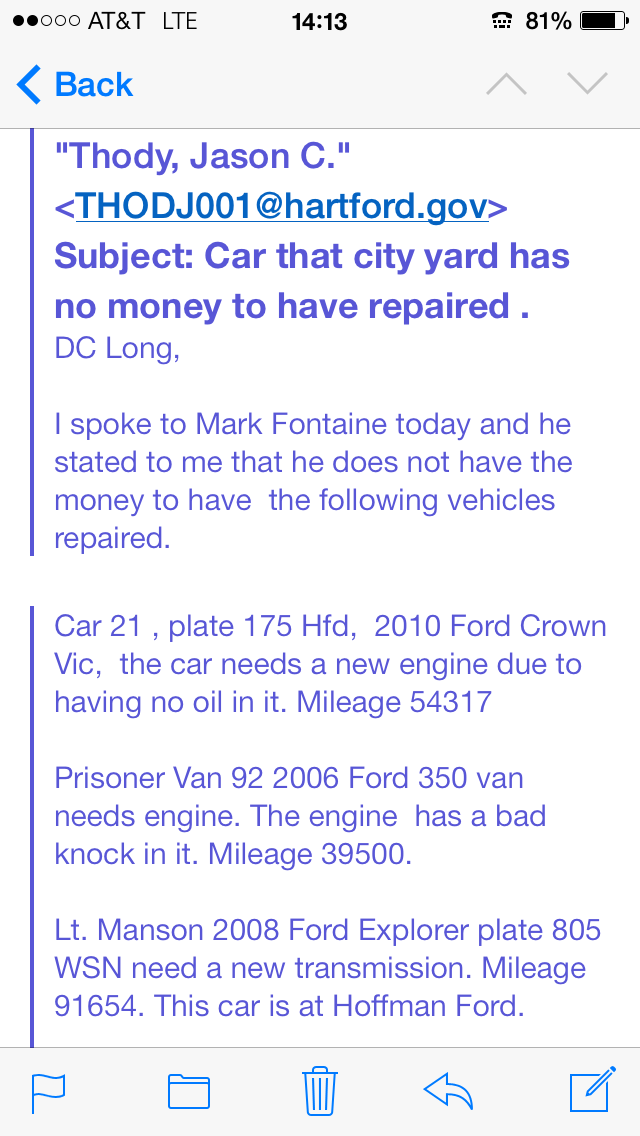Open the THODJ001@hartford.gov email link
640x1136 pixels.
[281, 206]
